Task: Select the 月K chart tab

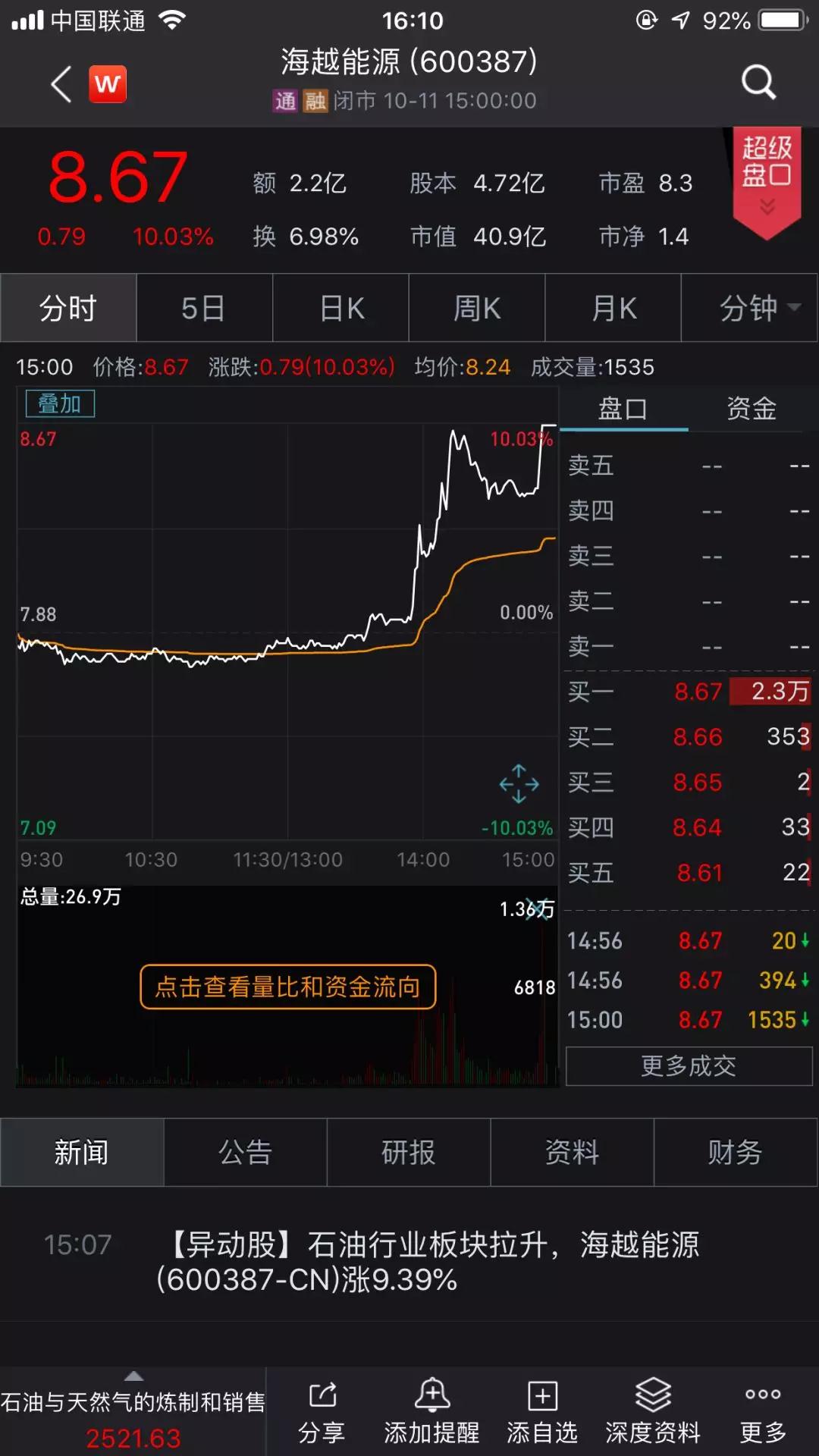Action: point(613,309)
